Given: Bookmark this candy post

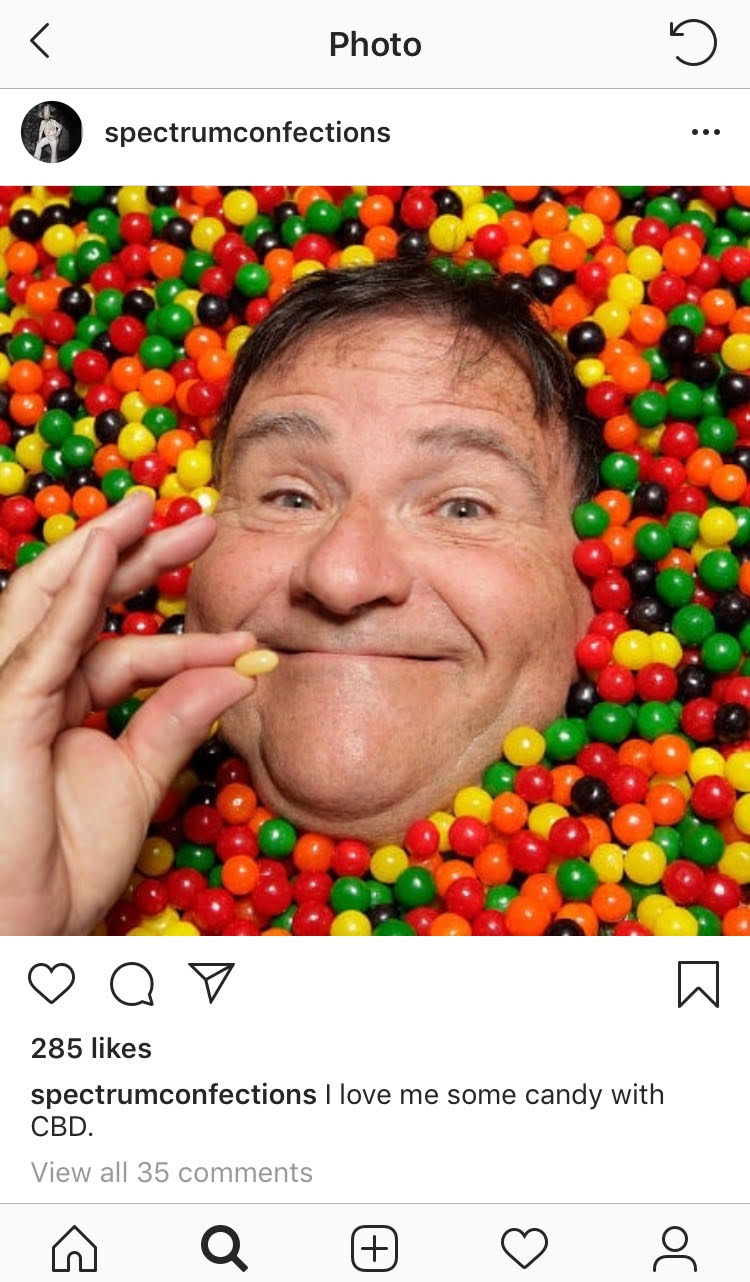Looking at the screenshot, I should [698, 984].
